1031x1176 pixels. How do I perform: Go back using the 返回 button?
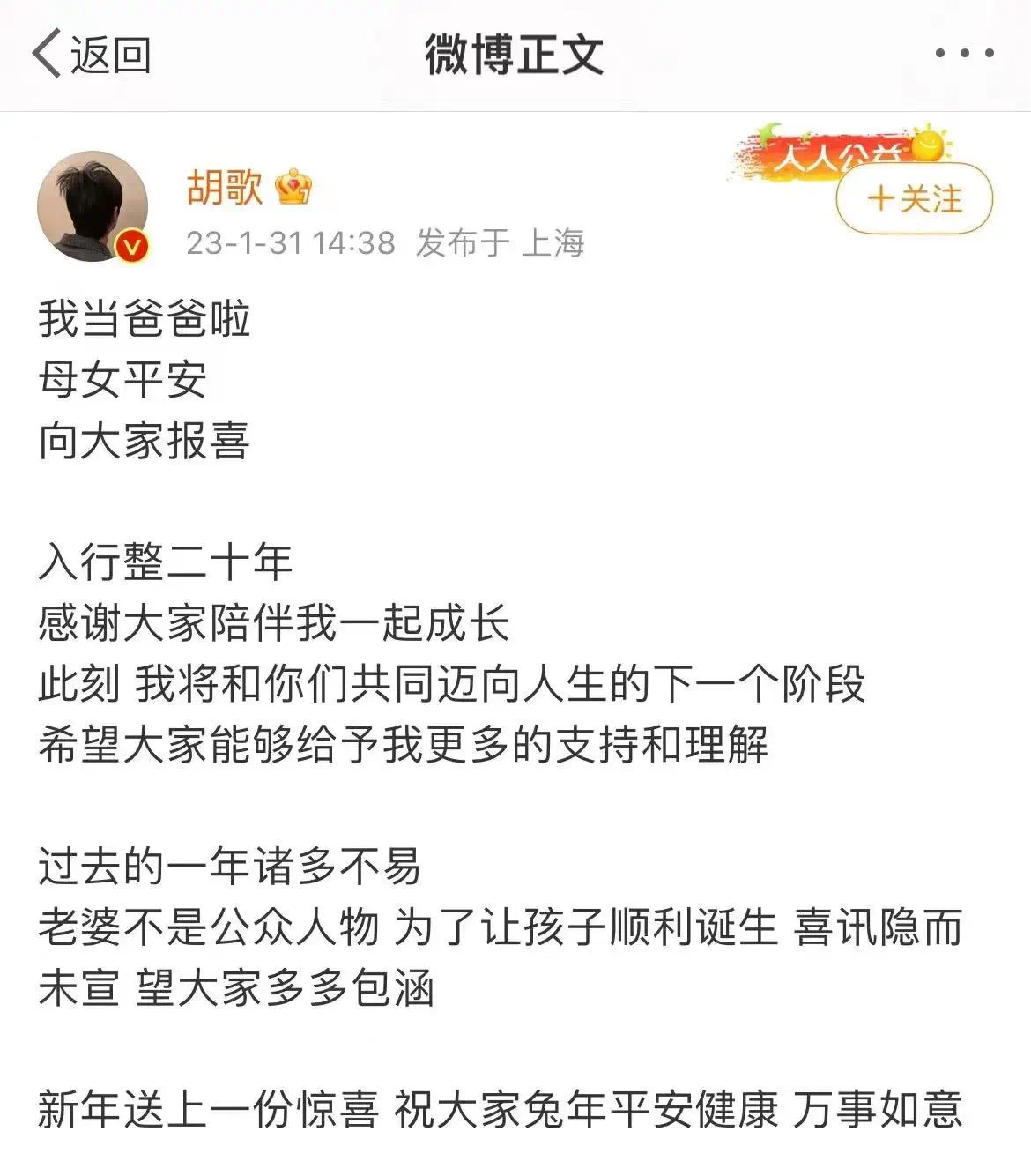point(92,55)
